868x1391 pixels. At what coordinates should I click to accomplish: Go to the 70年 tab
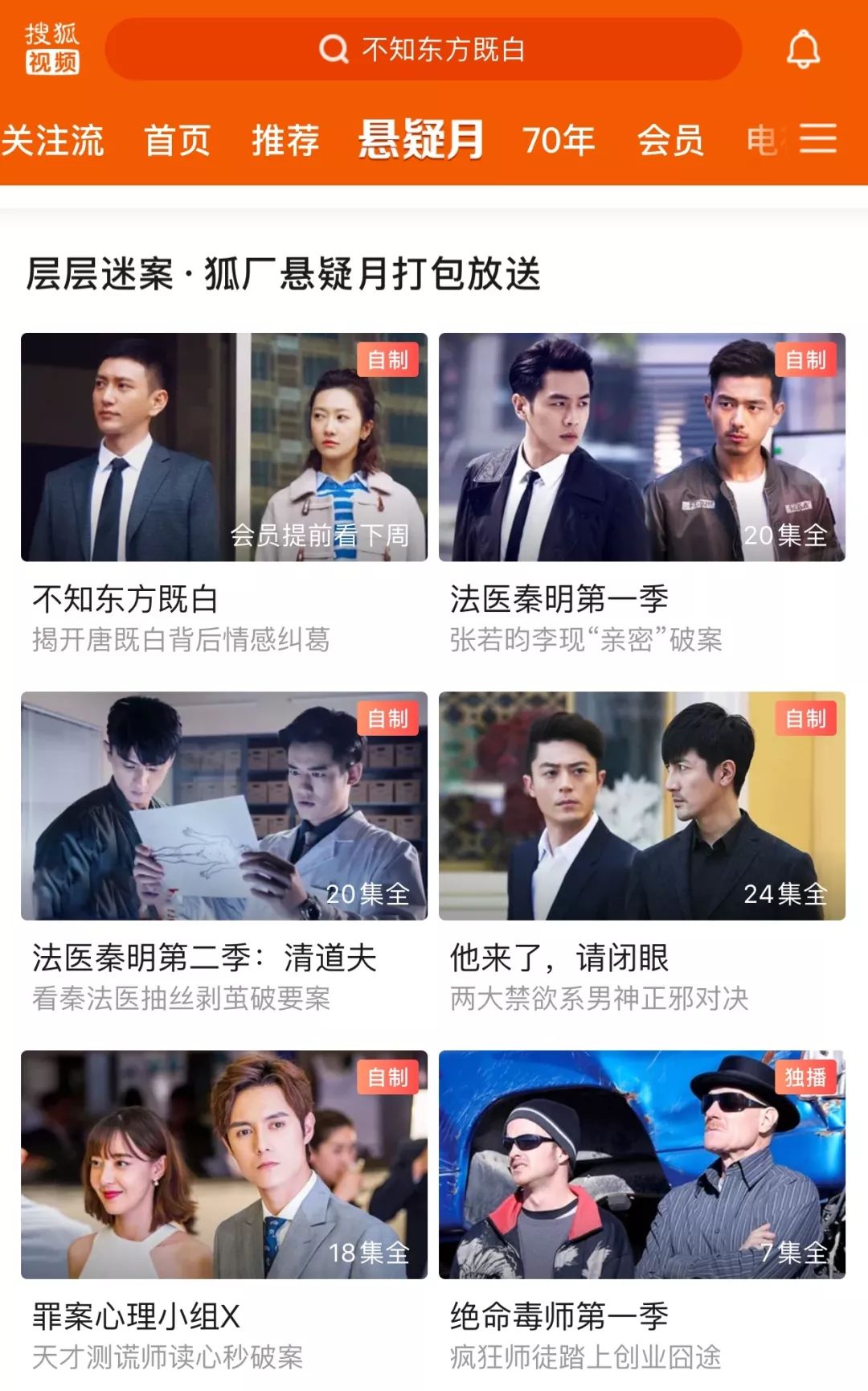pos(559,140)
